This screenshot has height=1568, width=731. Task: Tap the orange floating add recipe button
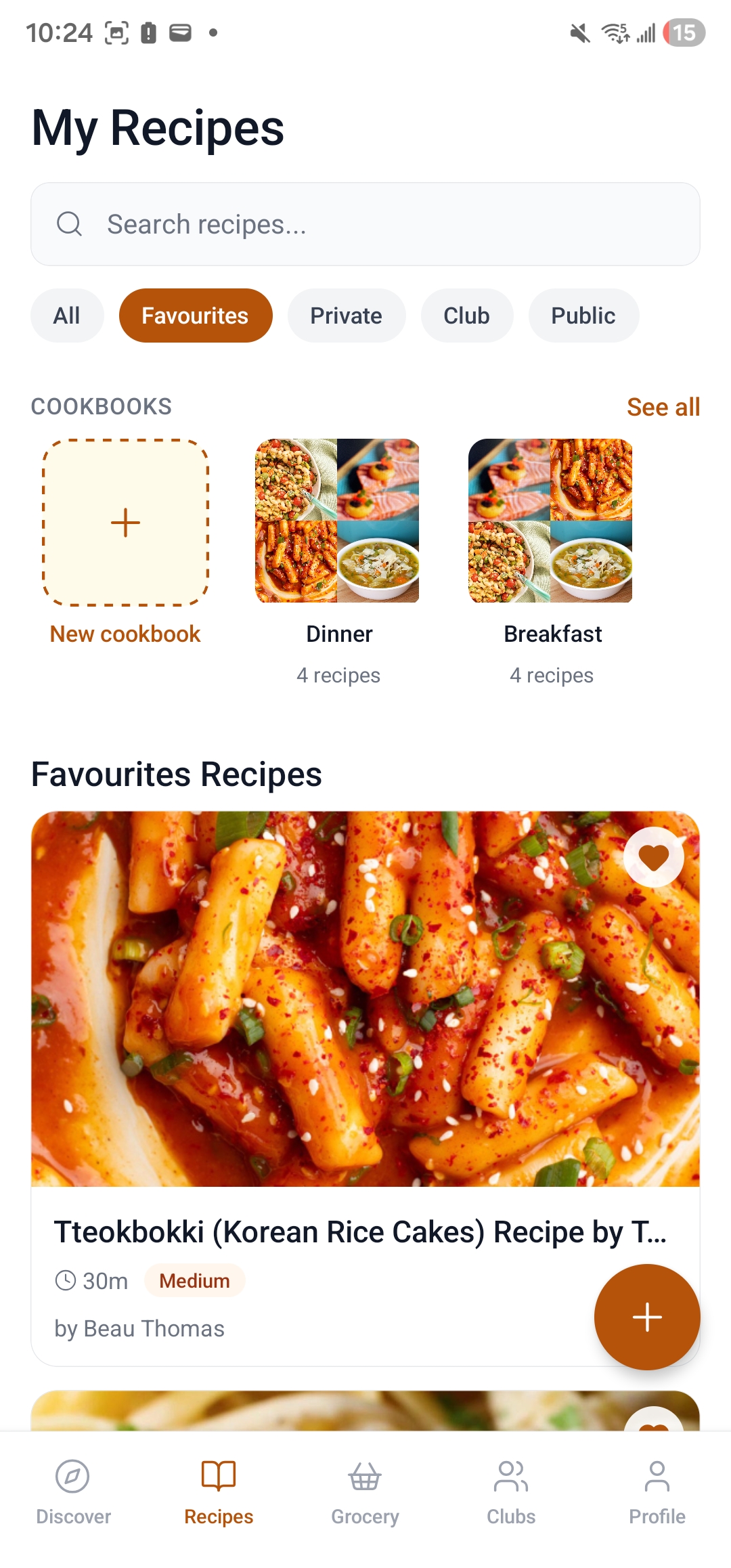coord(647,1317)
